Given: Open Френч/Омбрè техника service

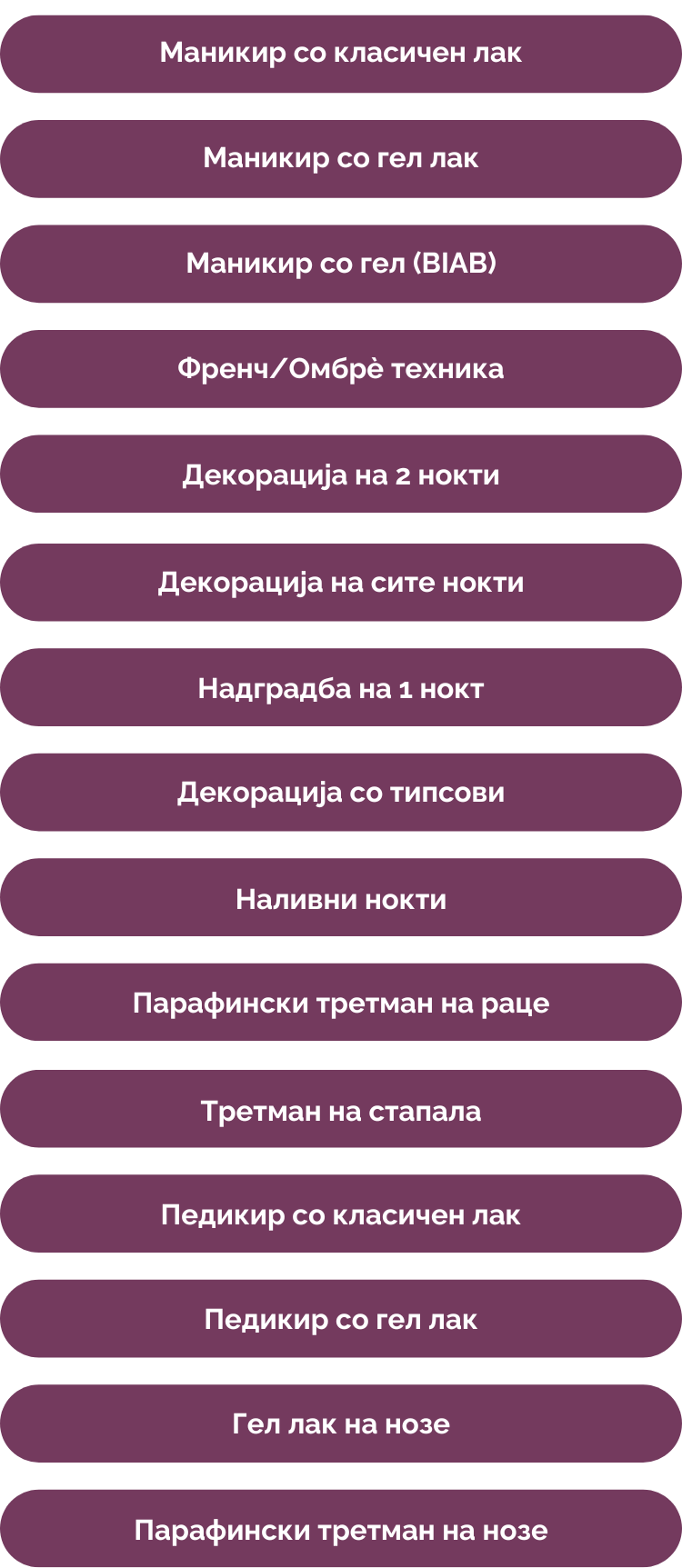Looking at the screenshot, I should (341, 369).
